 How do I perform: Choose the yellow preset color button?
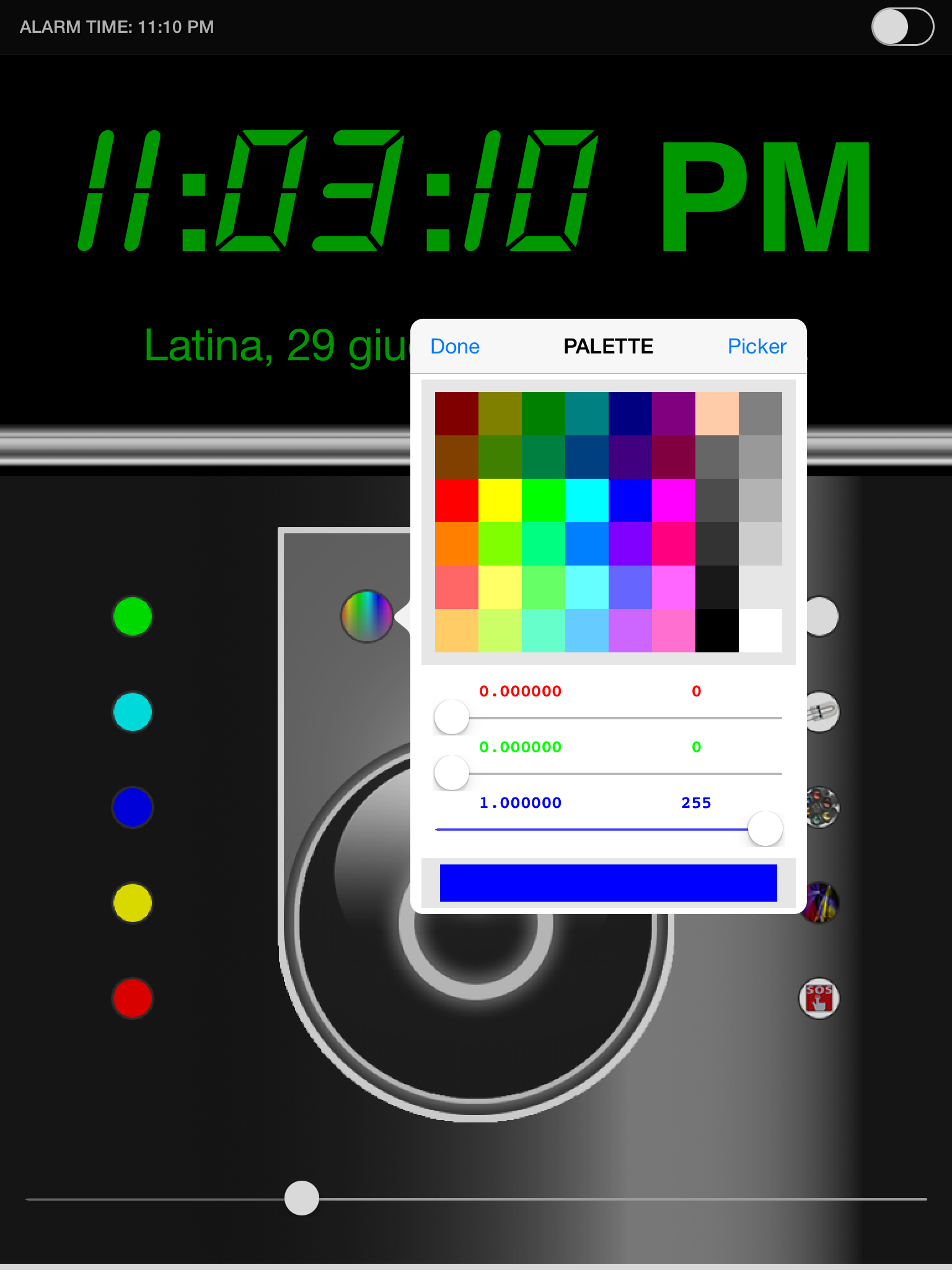click(133, 903)
